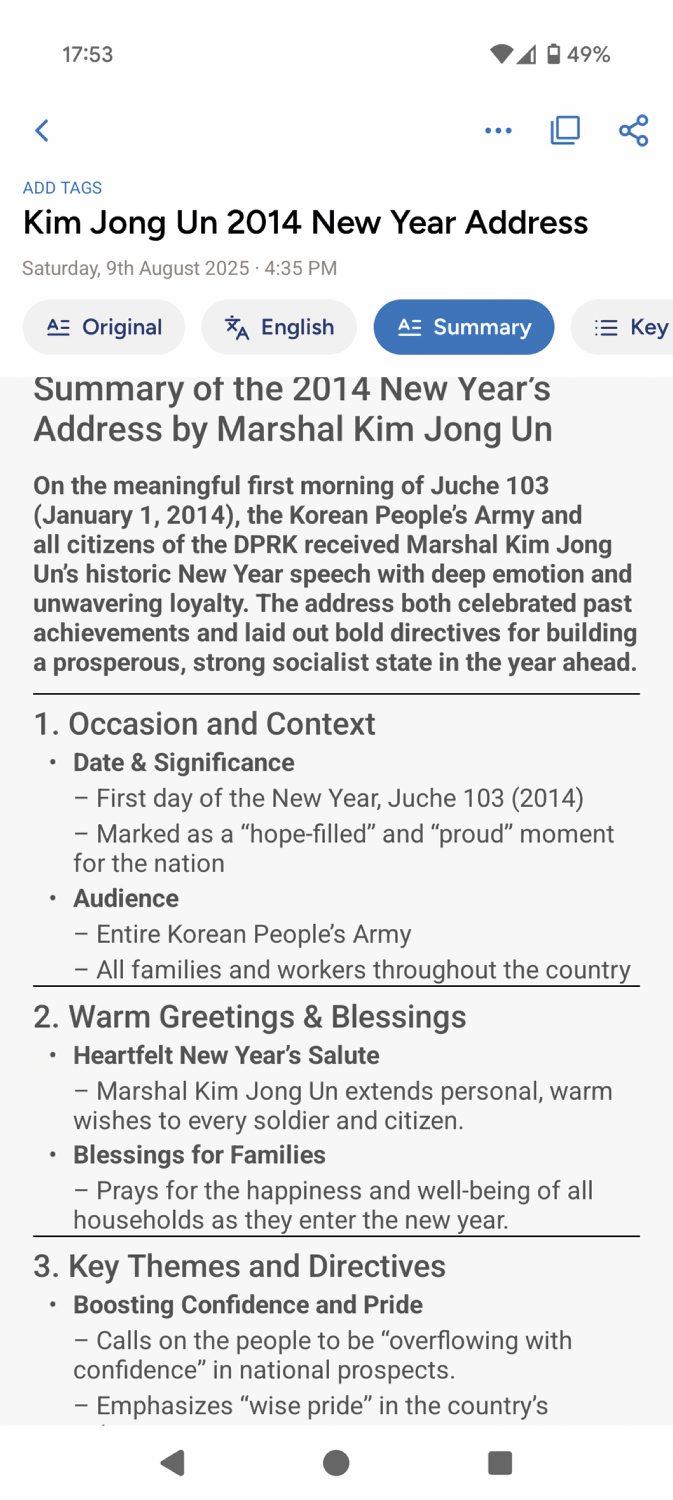Screen dimensions: 673x1500
Task: Open the three-dot overflow menu
Action: click(x=498, y=130)
